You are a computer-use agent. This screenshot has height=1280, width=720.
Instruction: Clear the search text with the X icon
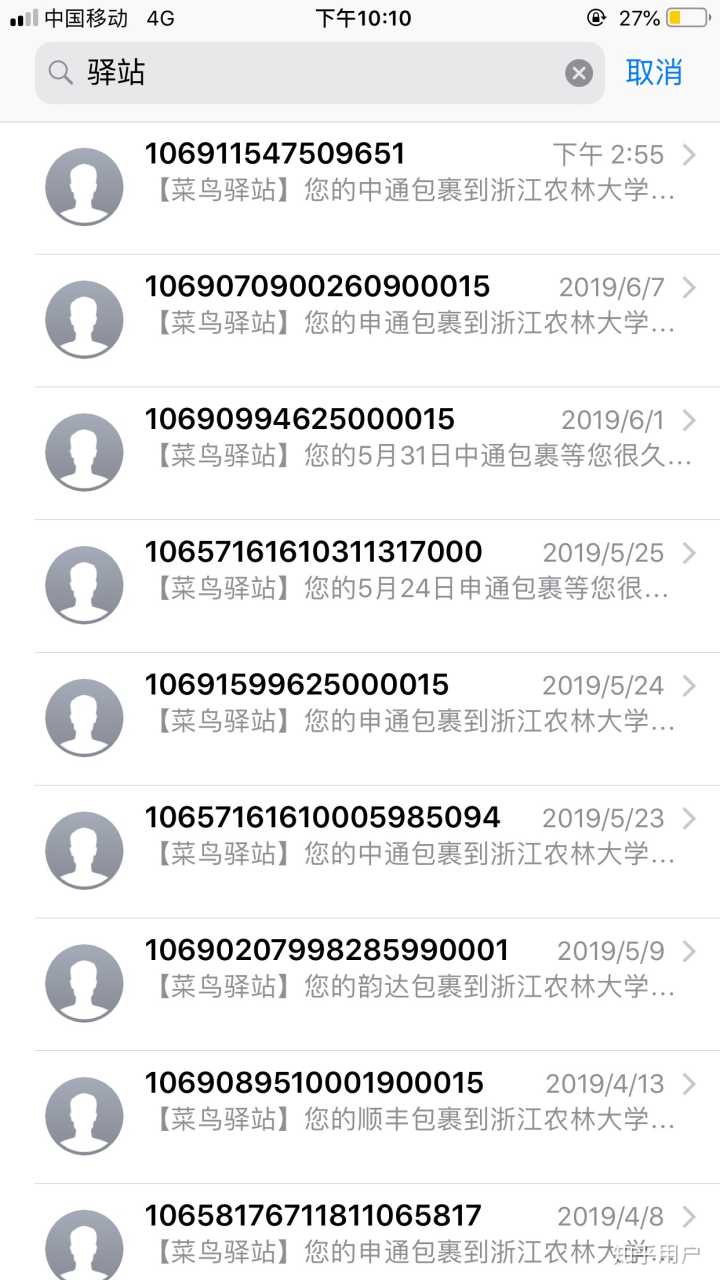[x=579, y=72]
